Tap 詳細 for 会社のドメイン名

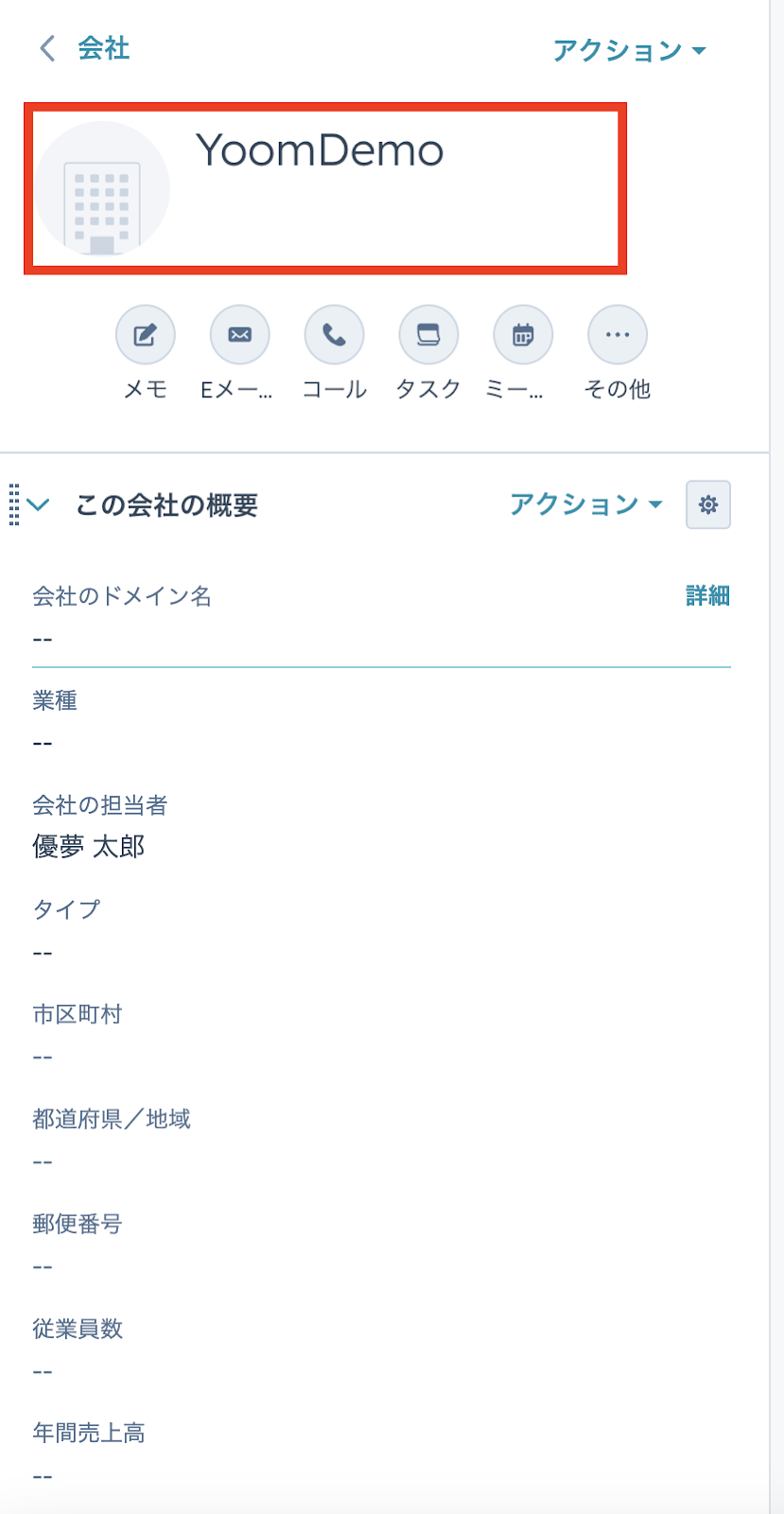pos(707,595)
